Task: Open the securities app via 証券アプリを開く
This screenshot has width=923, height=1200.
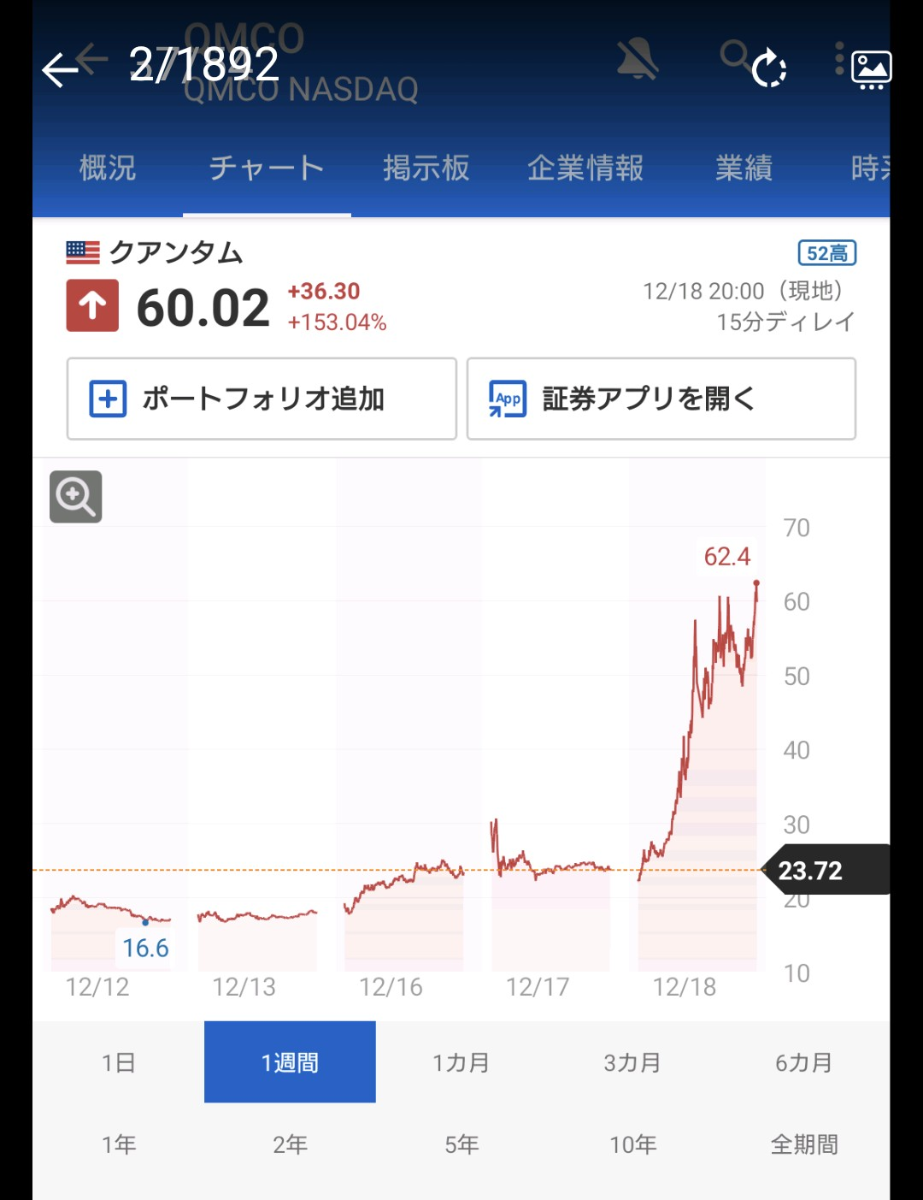Action: 661,399
